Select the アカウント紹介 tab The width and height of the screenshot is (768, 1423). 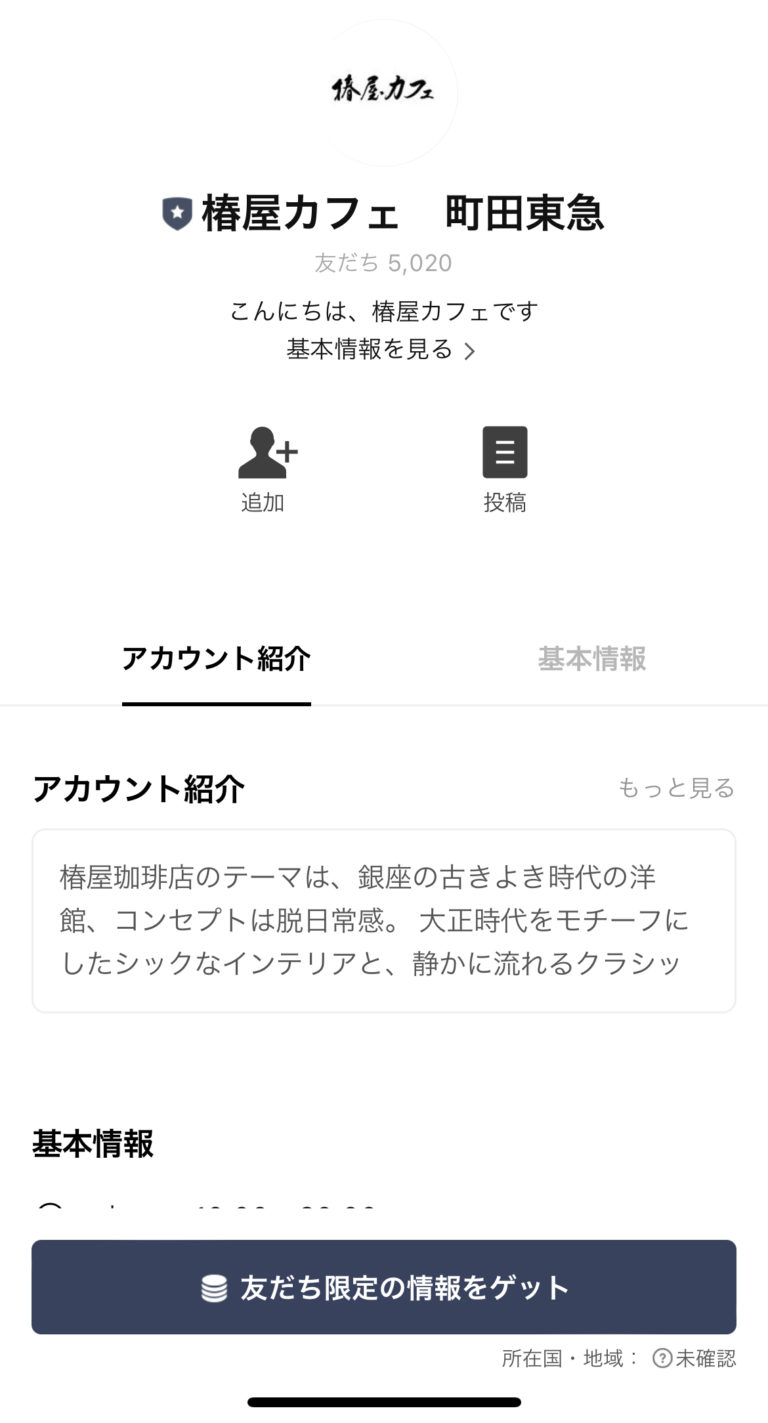[216, 658]
